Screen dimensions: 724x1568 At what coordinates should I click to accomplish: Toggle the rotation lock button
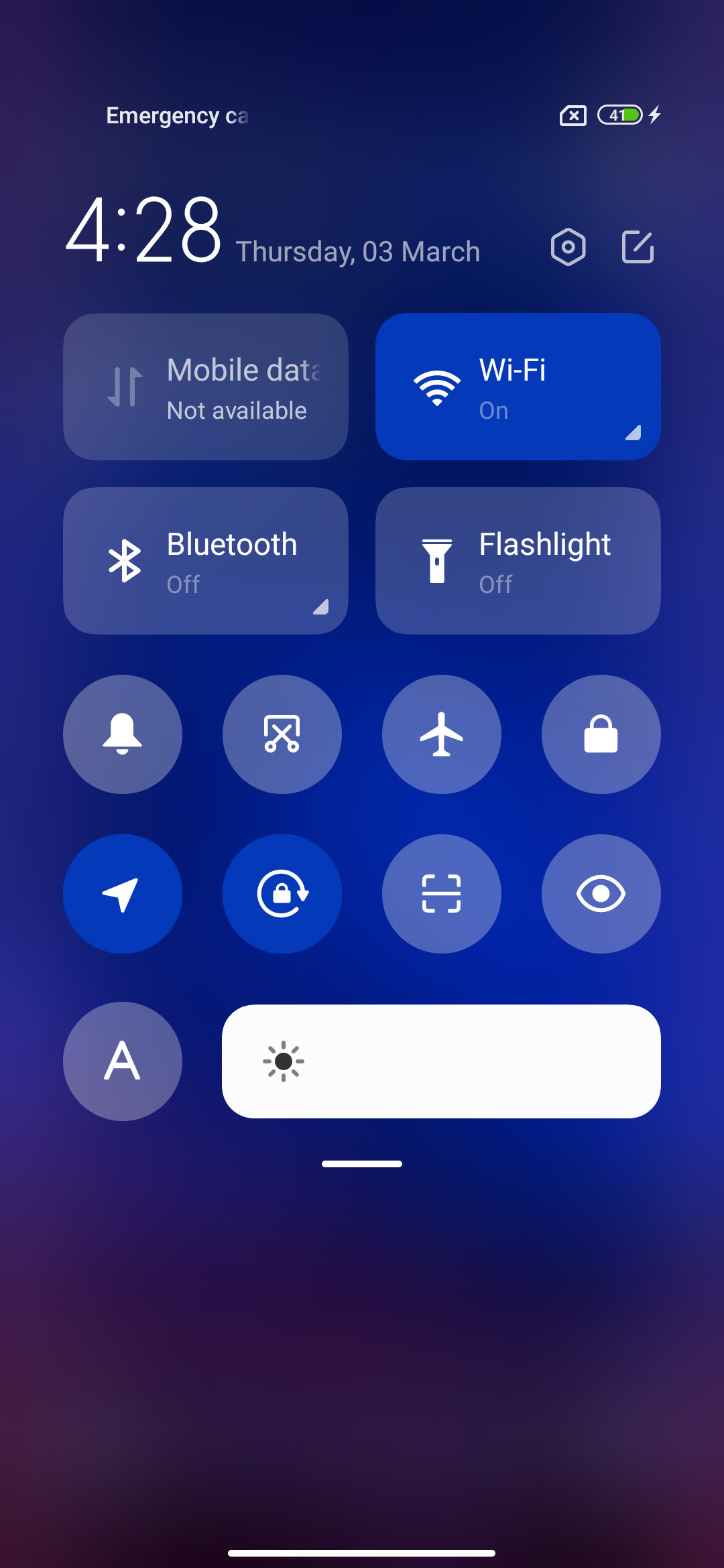click(282, 894)
